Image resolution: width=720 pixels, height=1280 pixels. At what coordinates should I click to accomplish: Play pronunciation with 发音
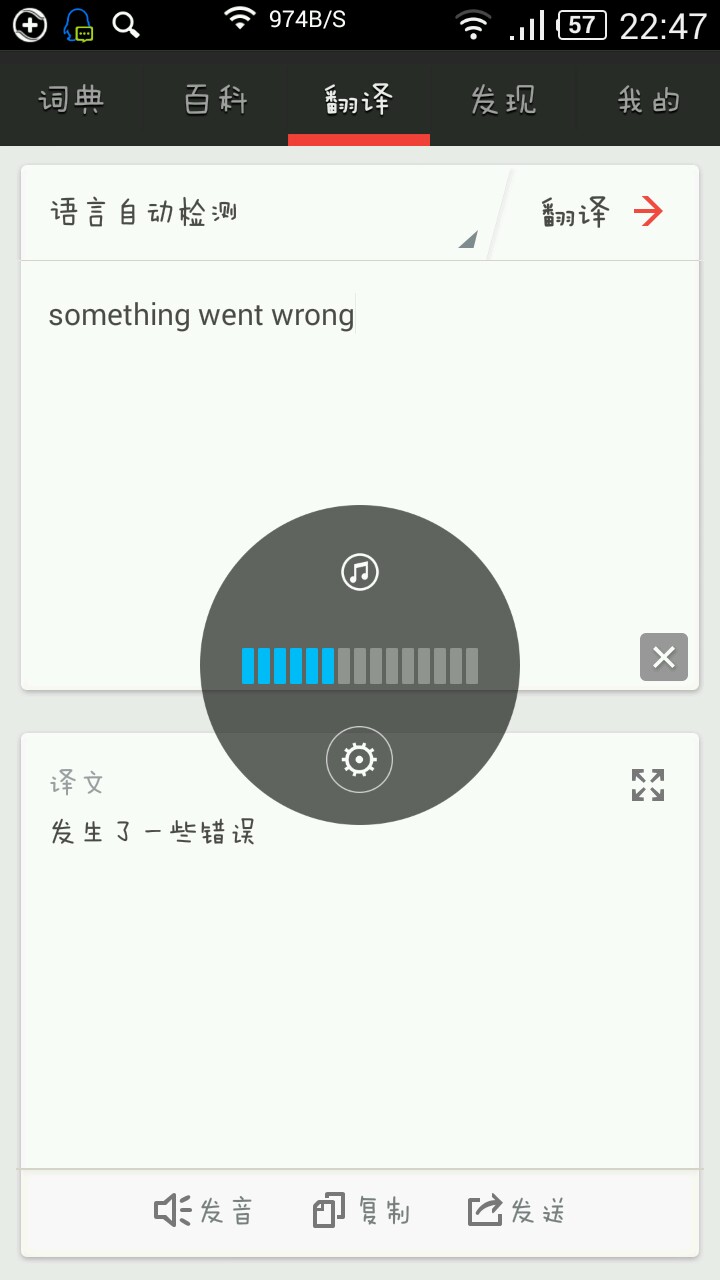(x=204, y=1211)
